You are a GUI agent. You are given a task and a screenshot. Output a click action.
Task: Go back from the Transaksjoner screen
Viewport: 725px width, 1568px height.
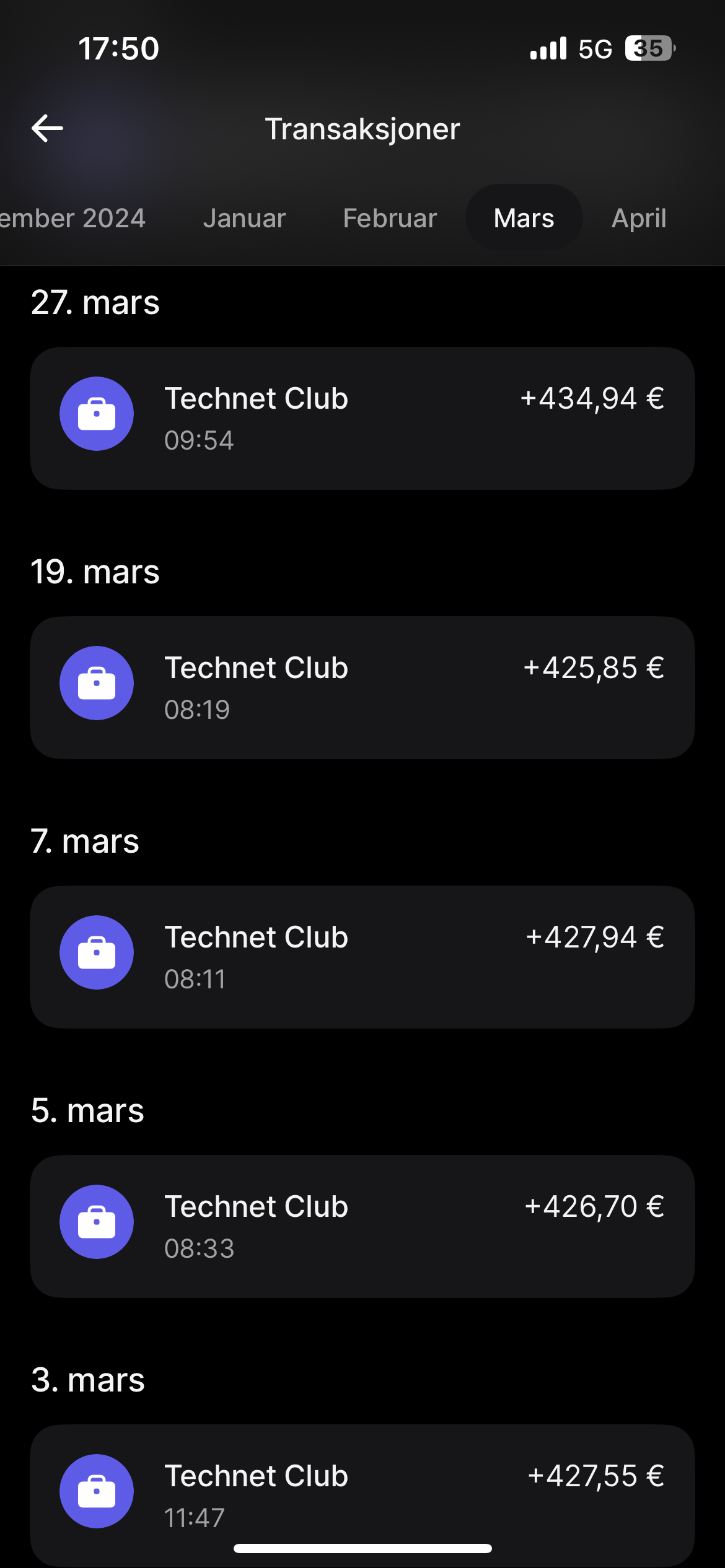click(47, 129)
